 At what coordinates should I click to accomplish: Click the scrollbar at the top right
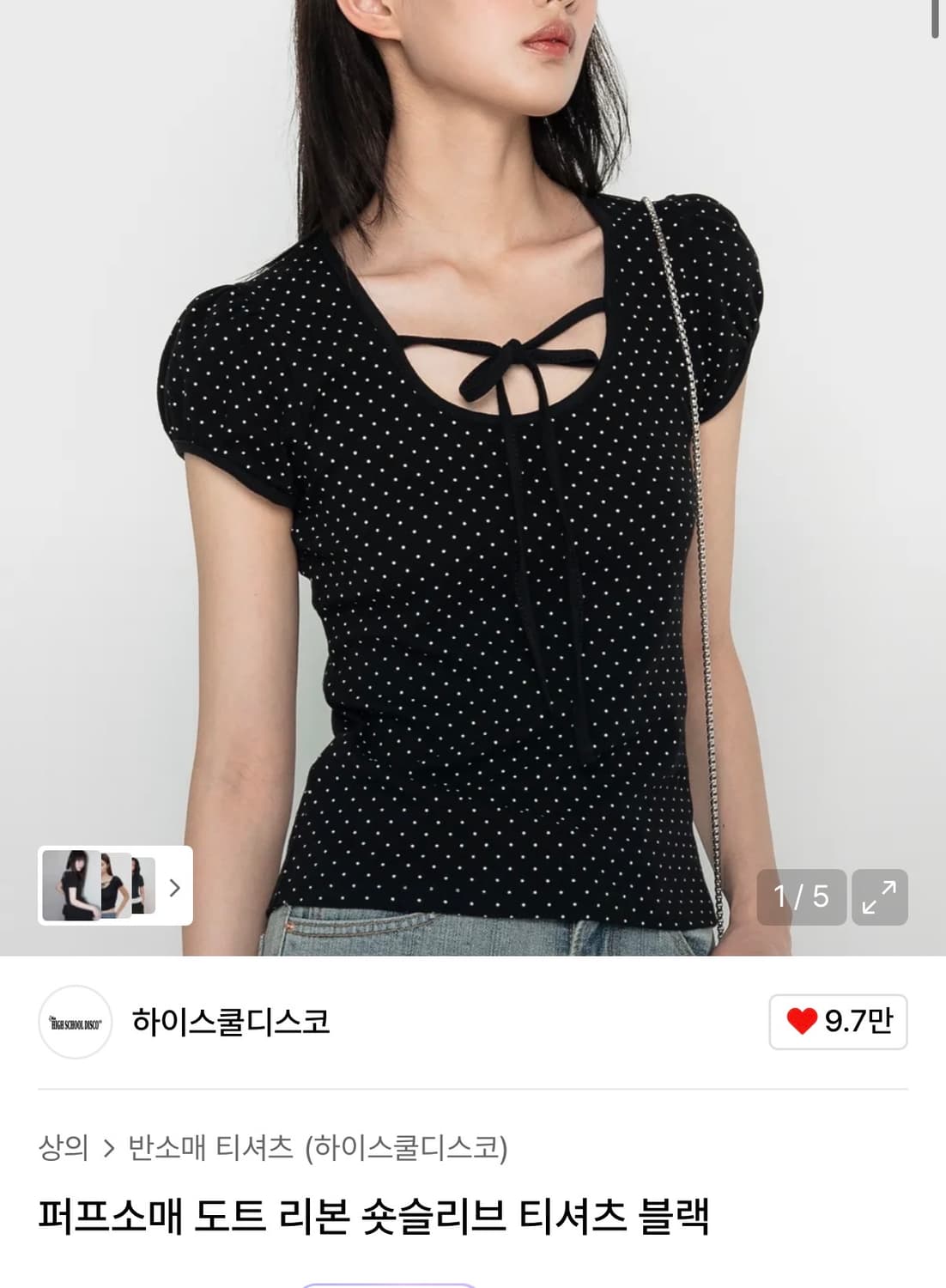pos(936,21)
